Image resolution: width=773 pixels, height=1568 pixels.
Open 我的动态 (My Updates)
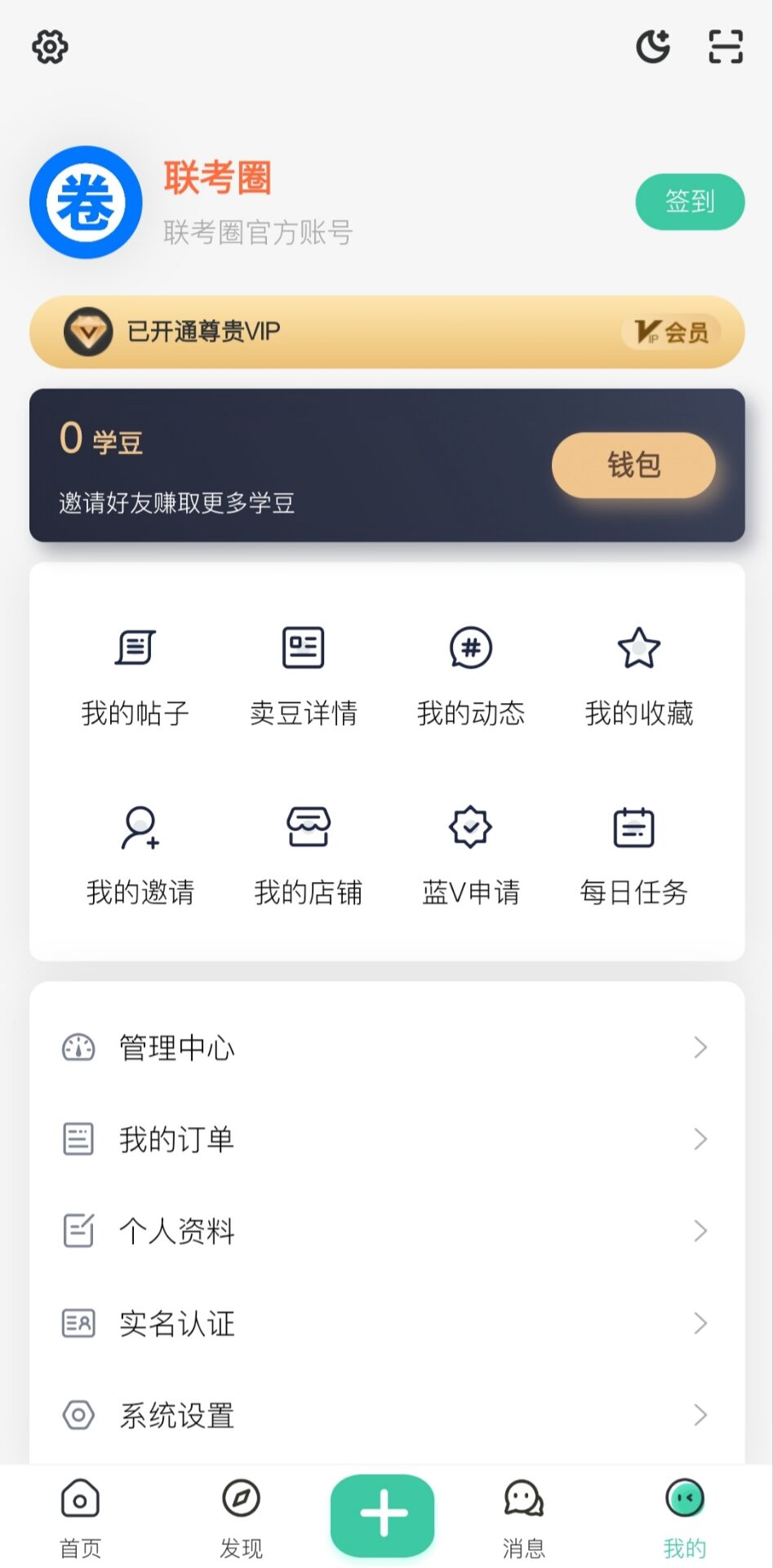[x=472, y=674]
